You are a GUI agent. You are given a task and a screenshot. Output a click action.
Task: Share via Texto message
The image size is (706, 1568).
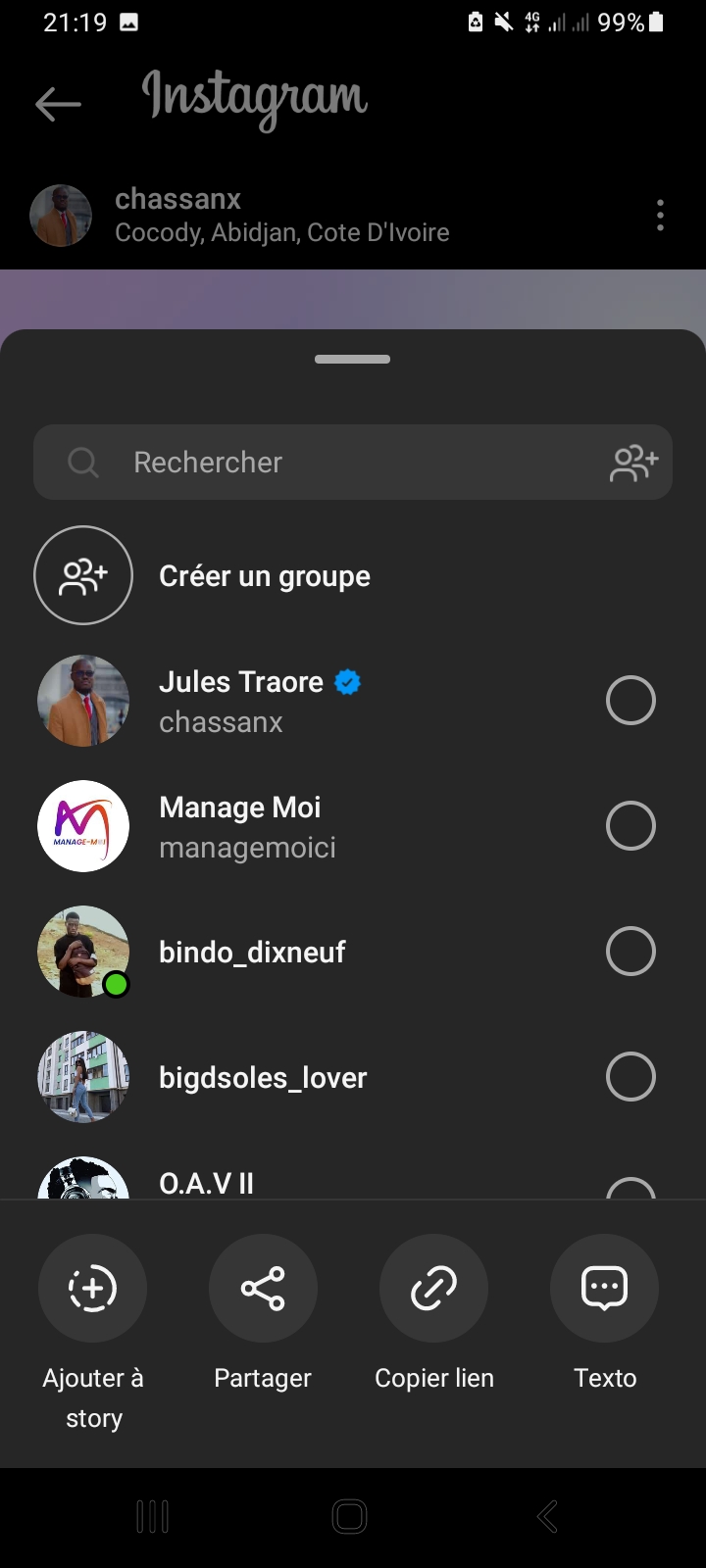click(x=604, y=1288)
